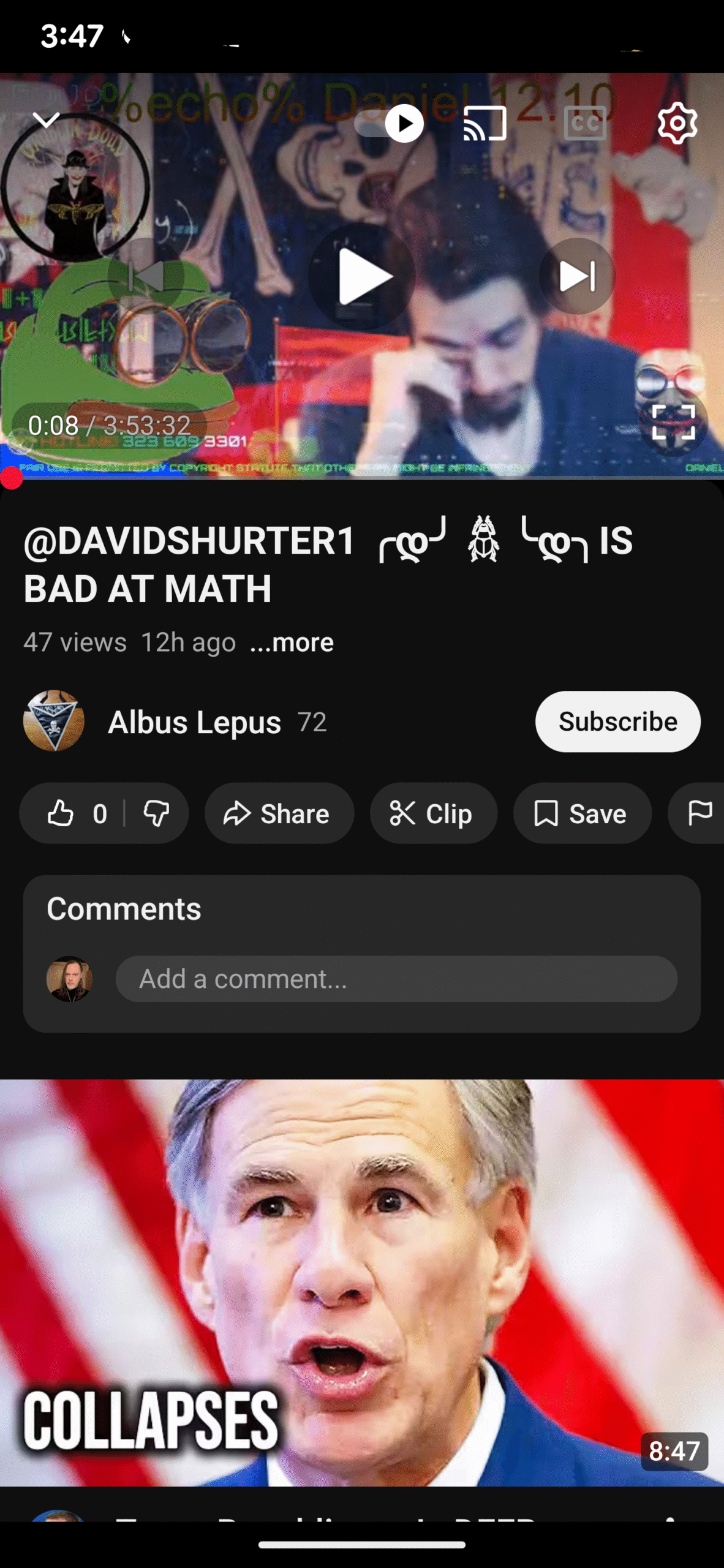Toggle the autoplay switch
The width and height of the screenshot is (724, 1568).
point(390,124)
